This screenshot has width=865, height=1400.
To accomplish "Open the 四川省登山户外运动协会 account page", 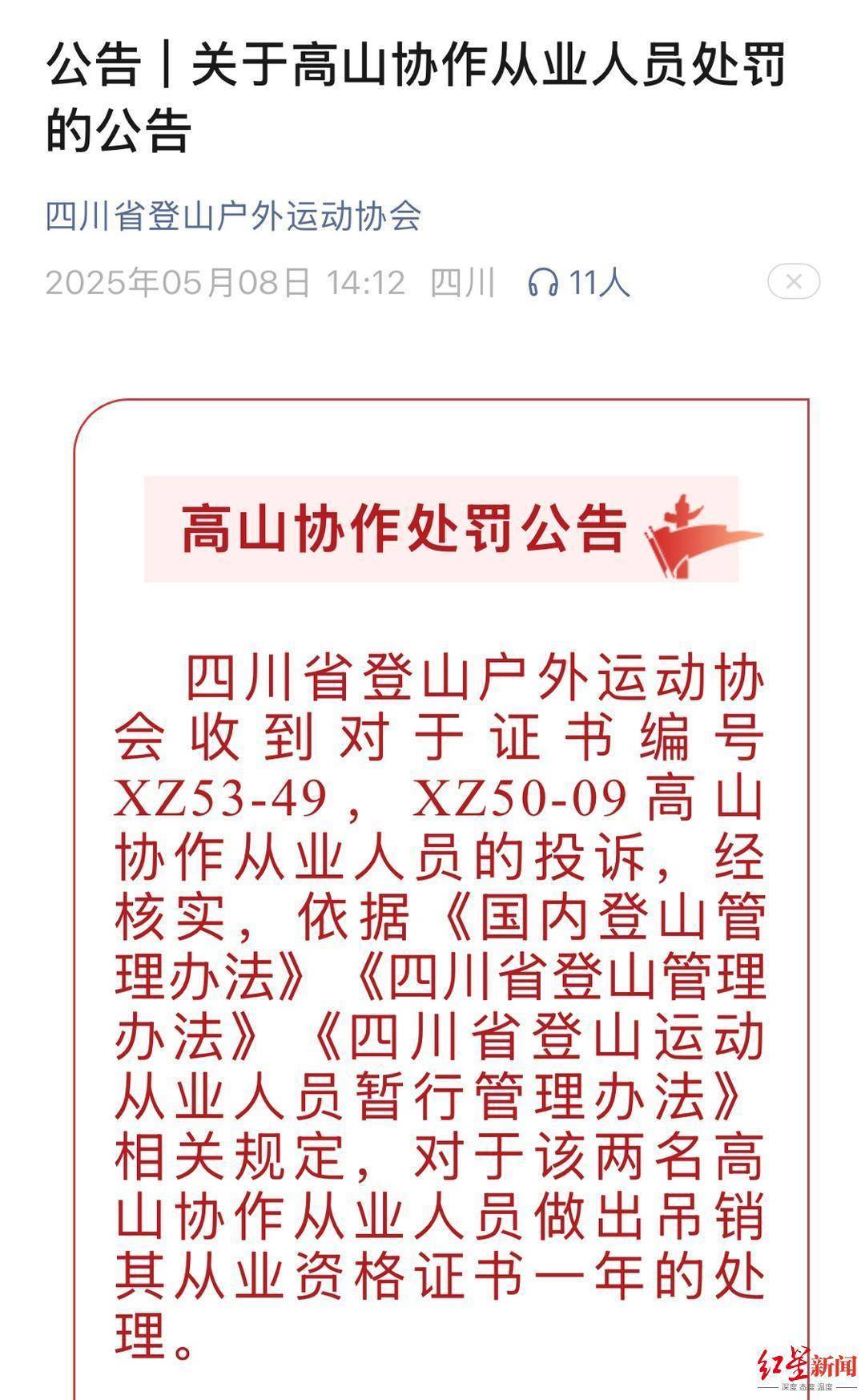I will click(x=233, y=216).
